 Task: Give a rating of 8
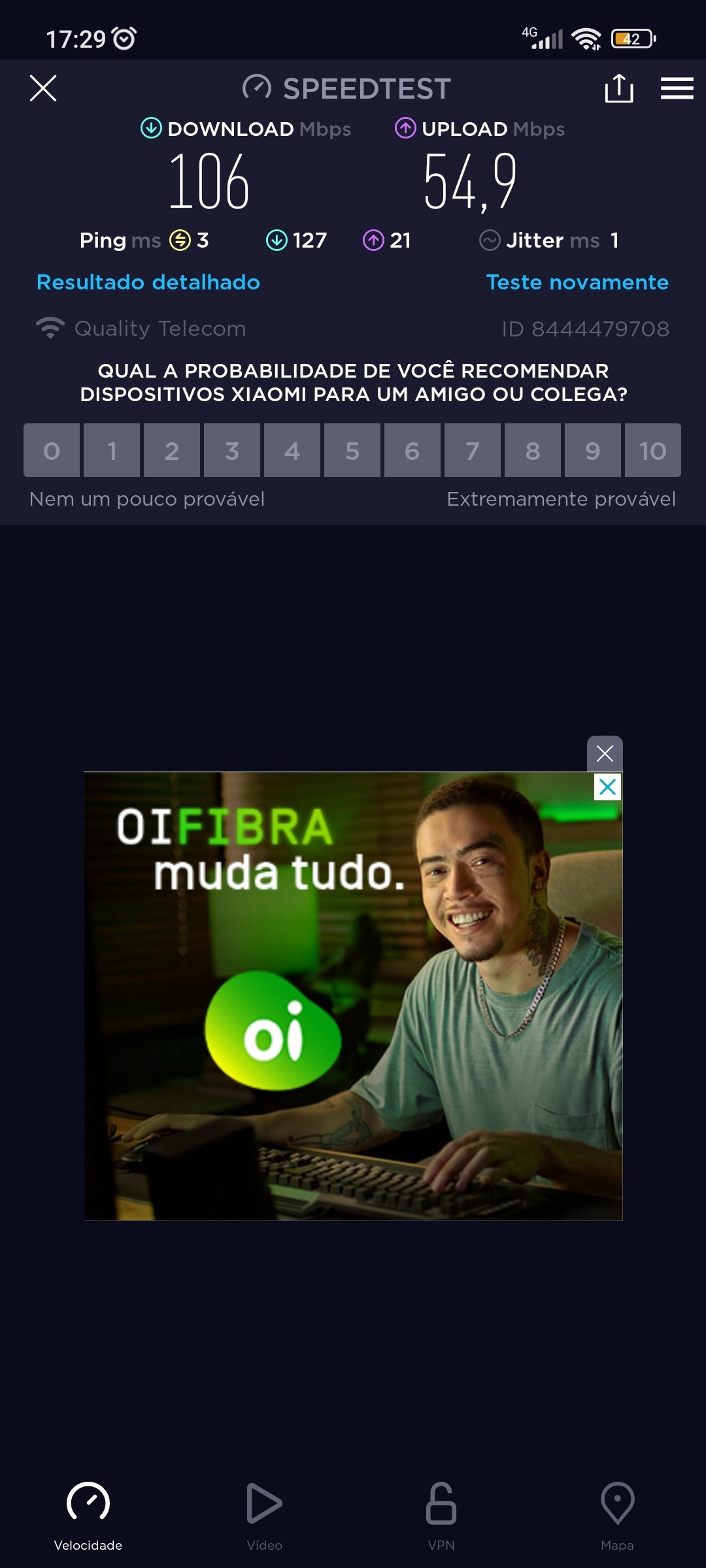(x=533, y=450)
